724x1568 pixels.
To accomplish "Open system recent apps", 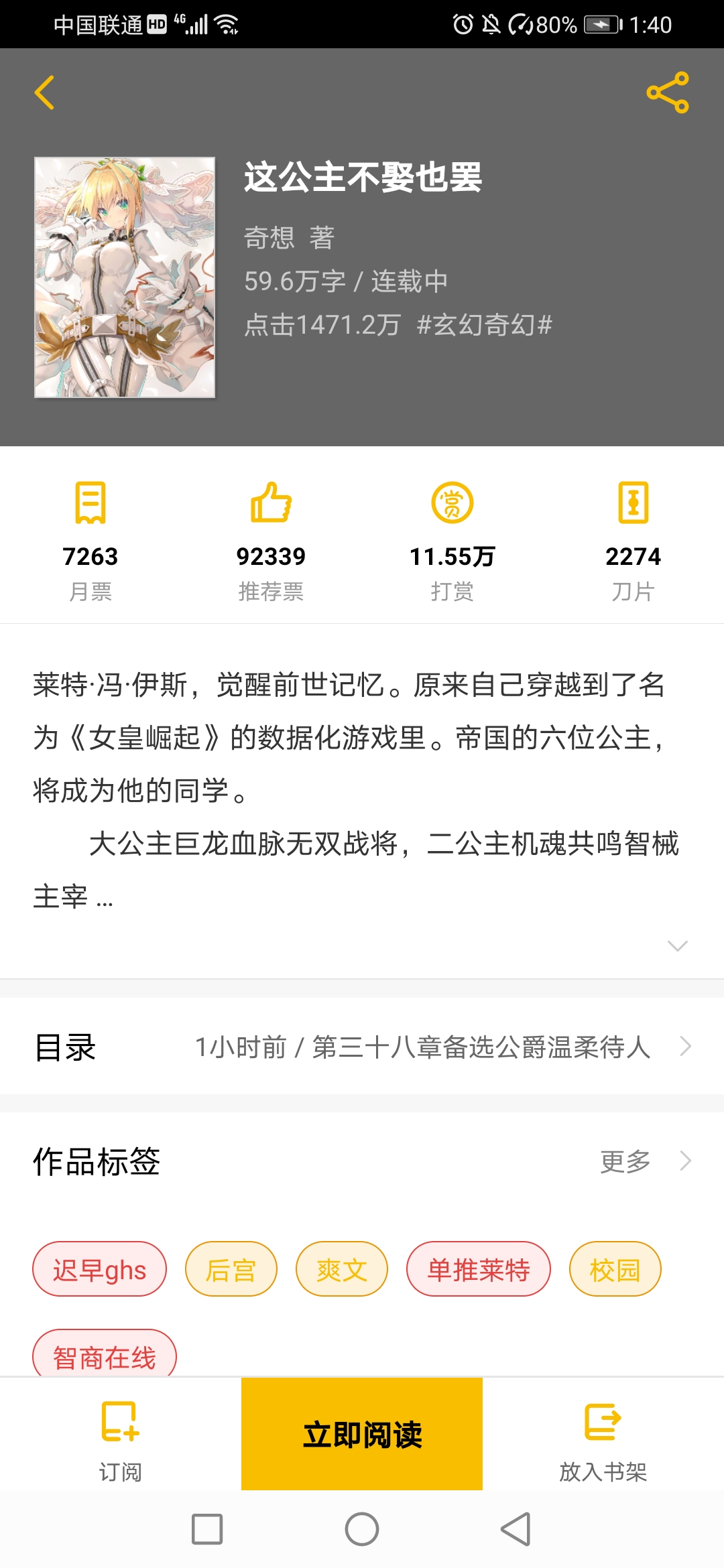I will click(207, 1529).
